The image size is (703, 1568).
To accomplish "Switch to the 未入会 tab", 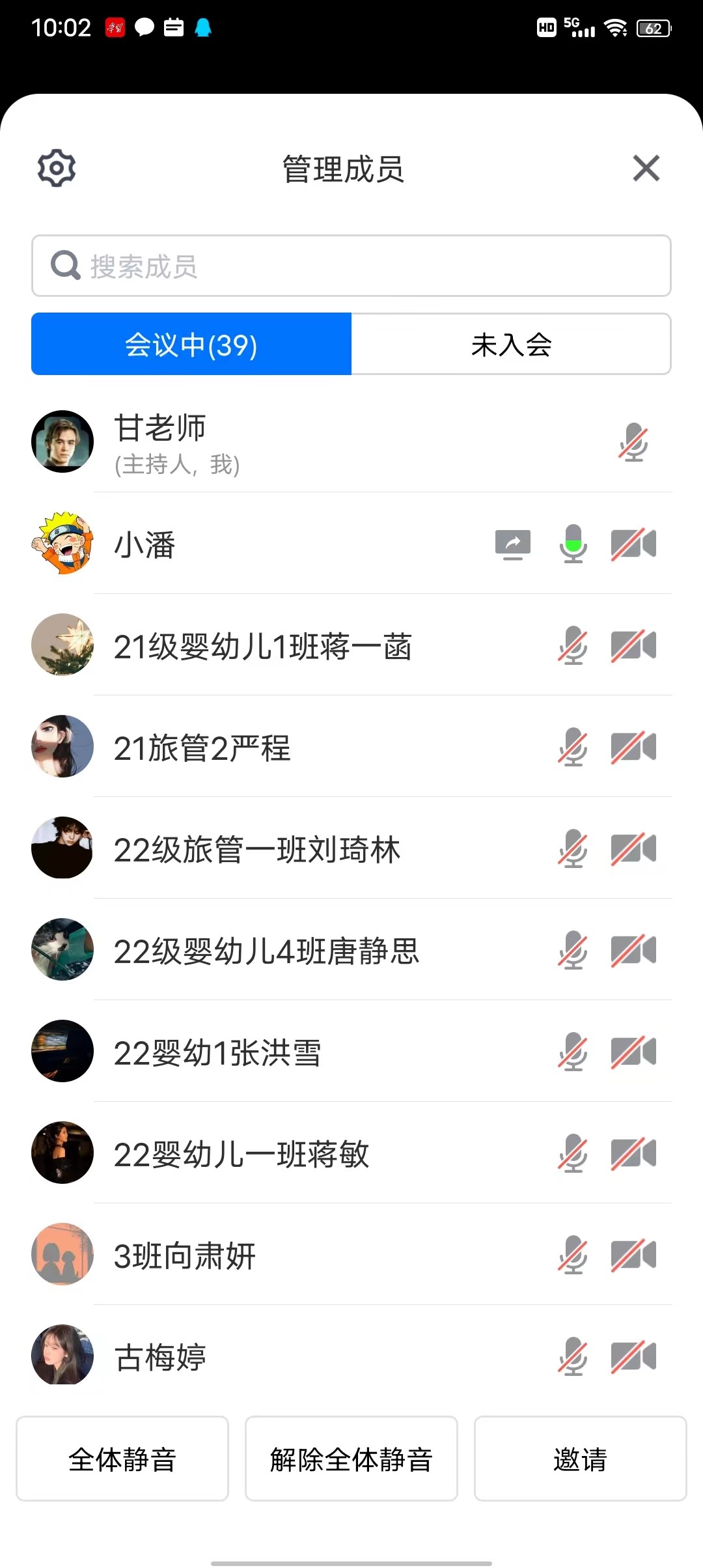I will point(512,344).
